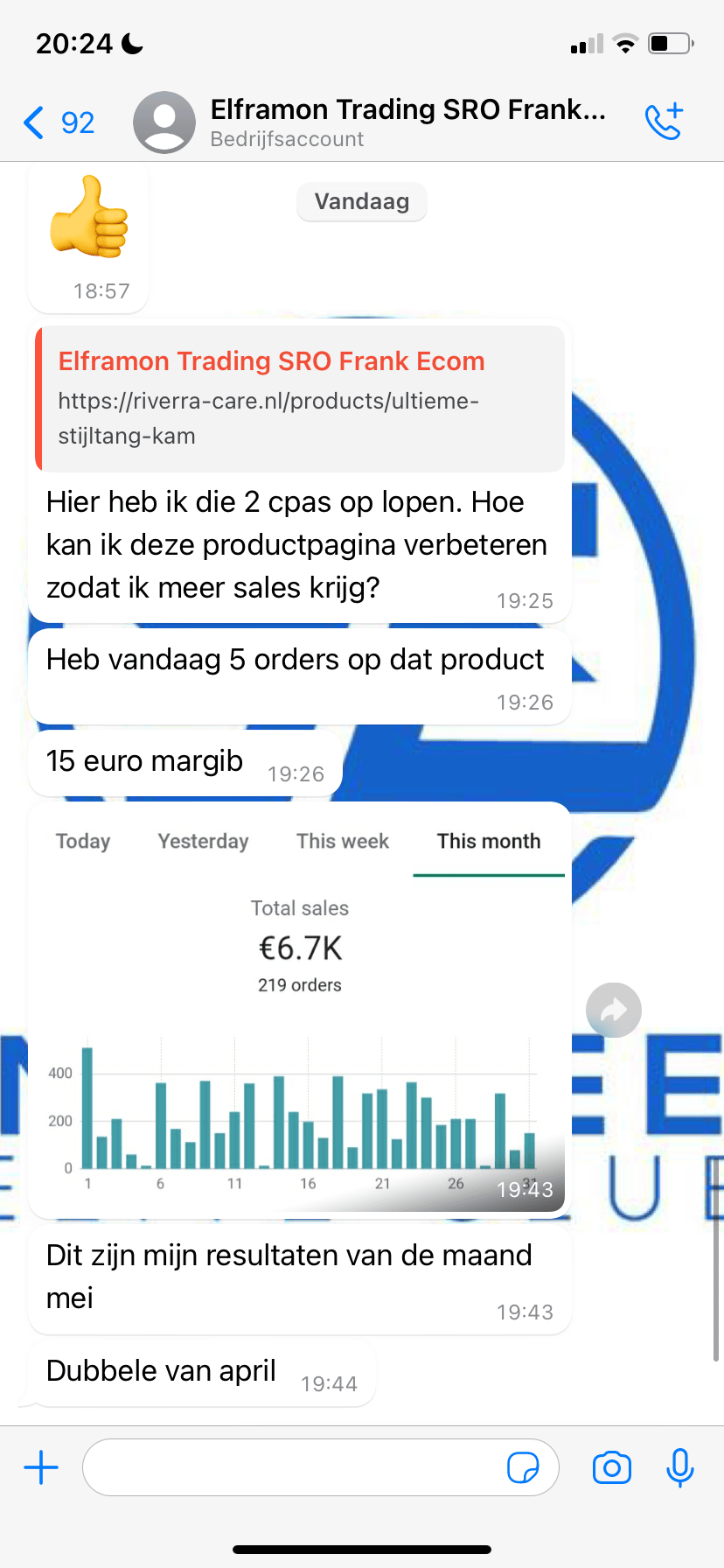Open Elframon Trading SRO contact info
The image size is (724, 1568).
pos(407,122)
